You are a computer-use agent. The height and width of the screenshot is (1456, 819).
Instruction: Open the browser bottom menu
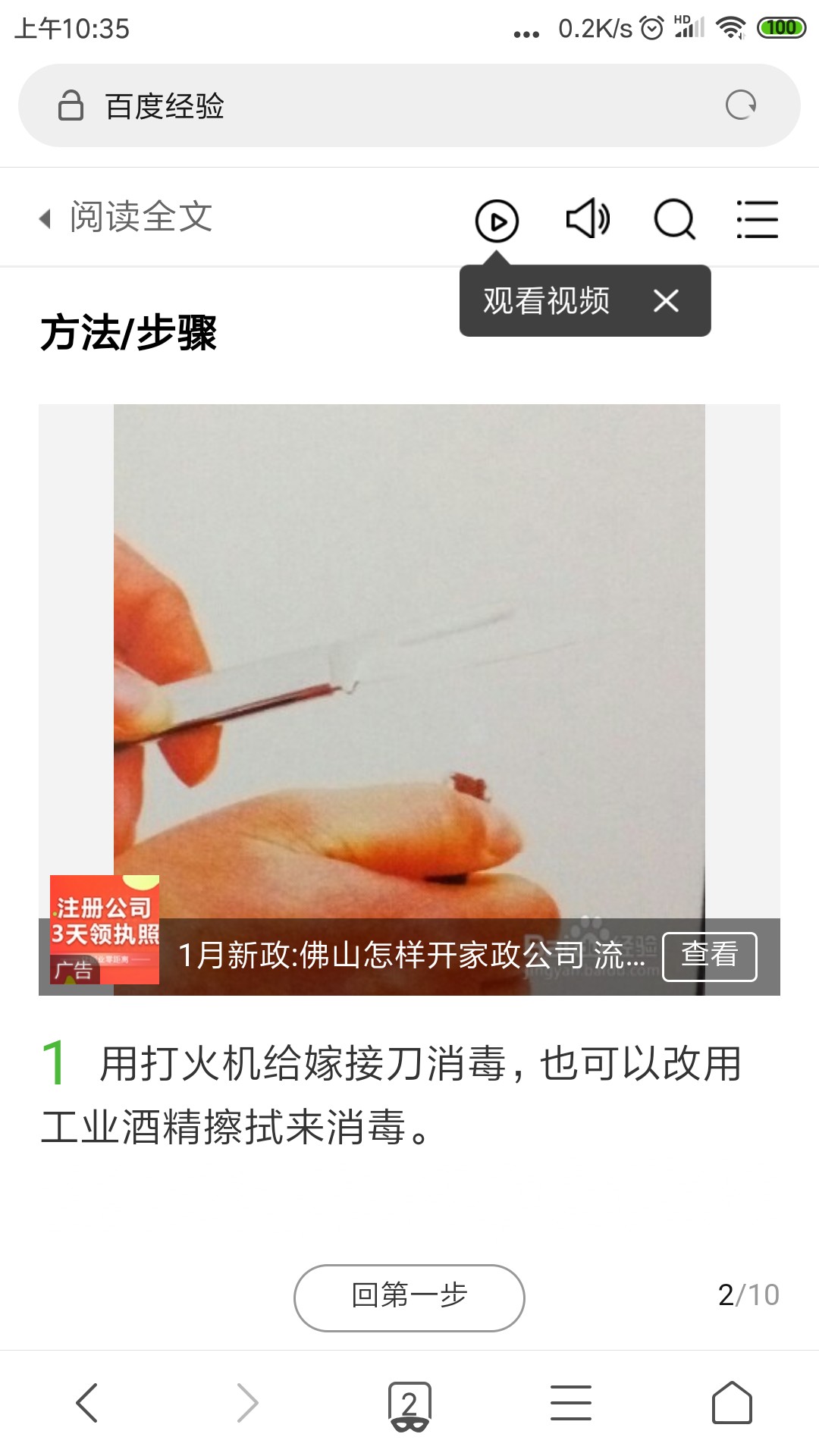coord(571,1403)
